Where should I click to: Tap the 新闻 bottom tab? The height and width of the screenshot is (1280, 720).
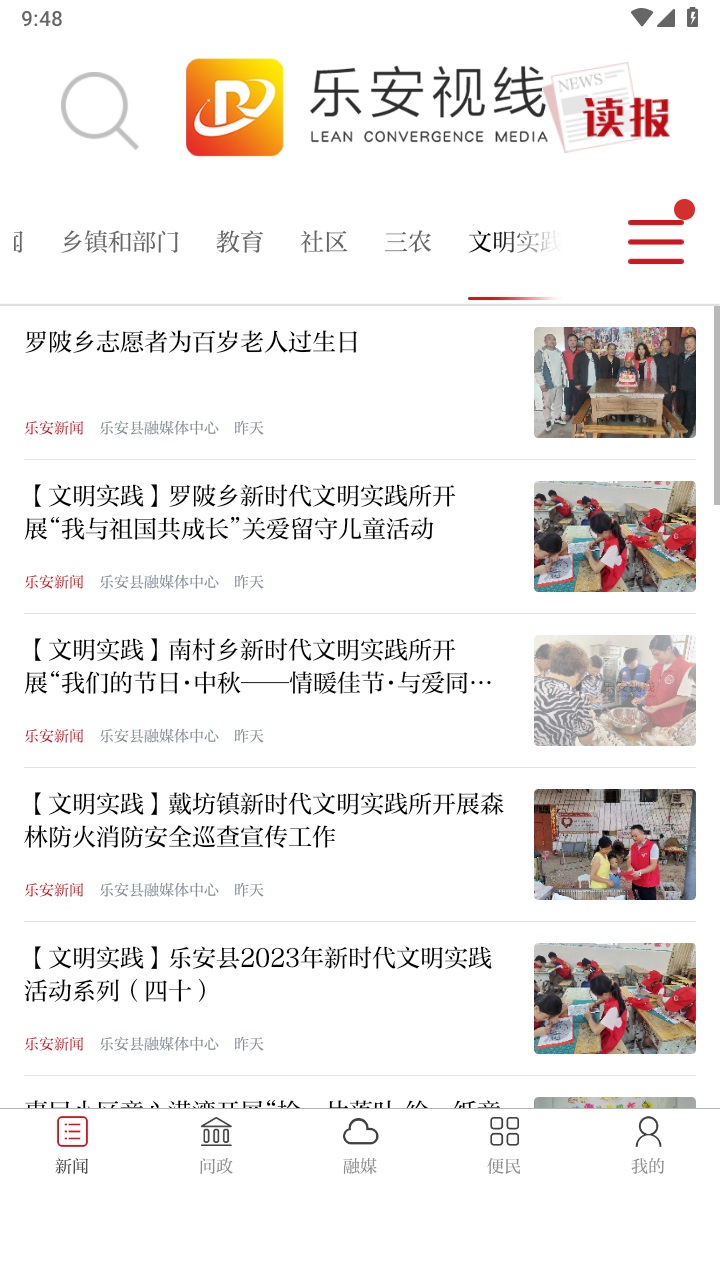pos(72,1145)
